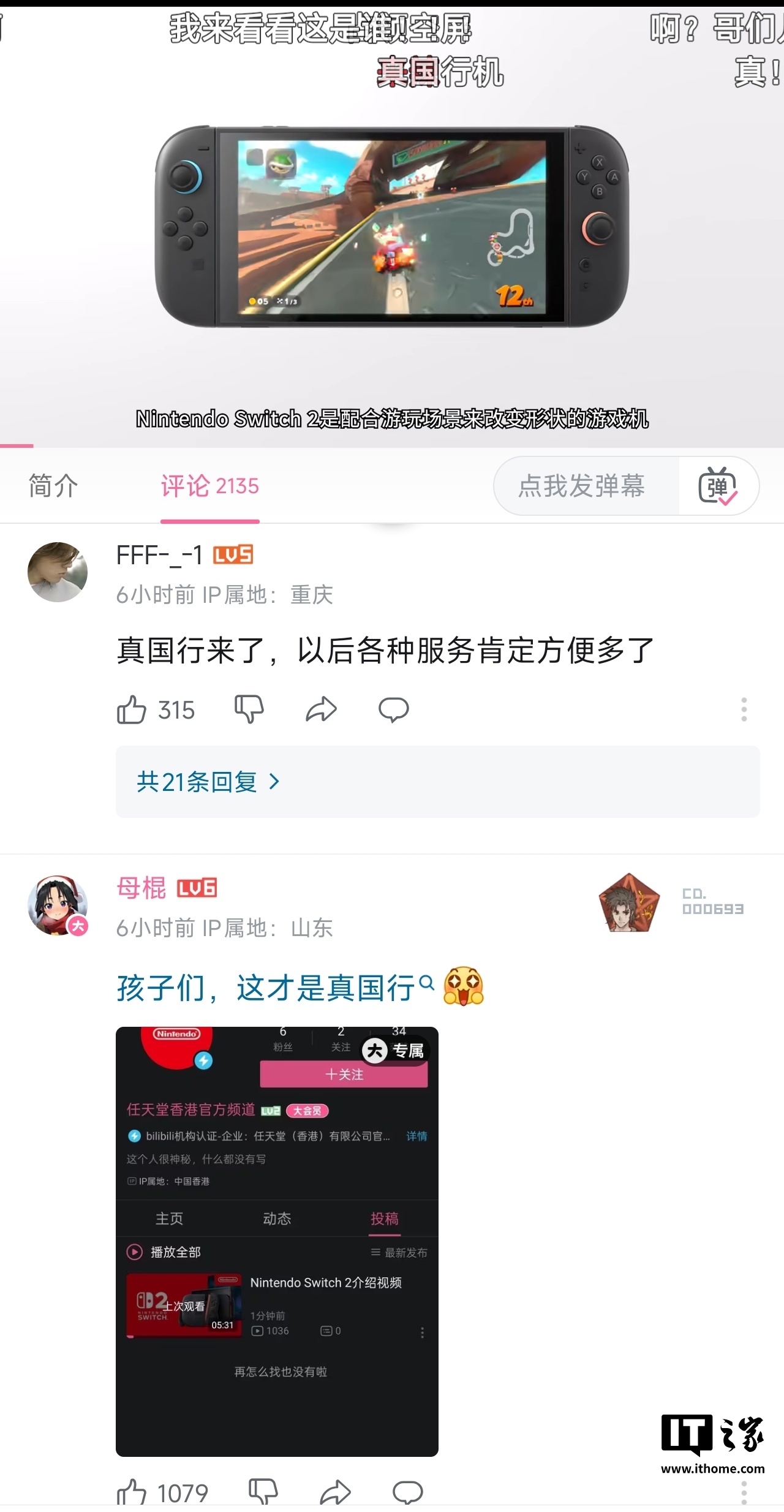Dislike FFF-_-1's comment
The height and width of the screenshot is (1512, 784).
click(x=249, y=710)
